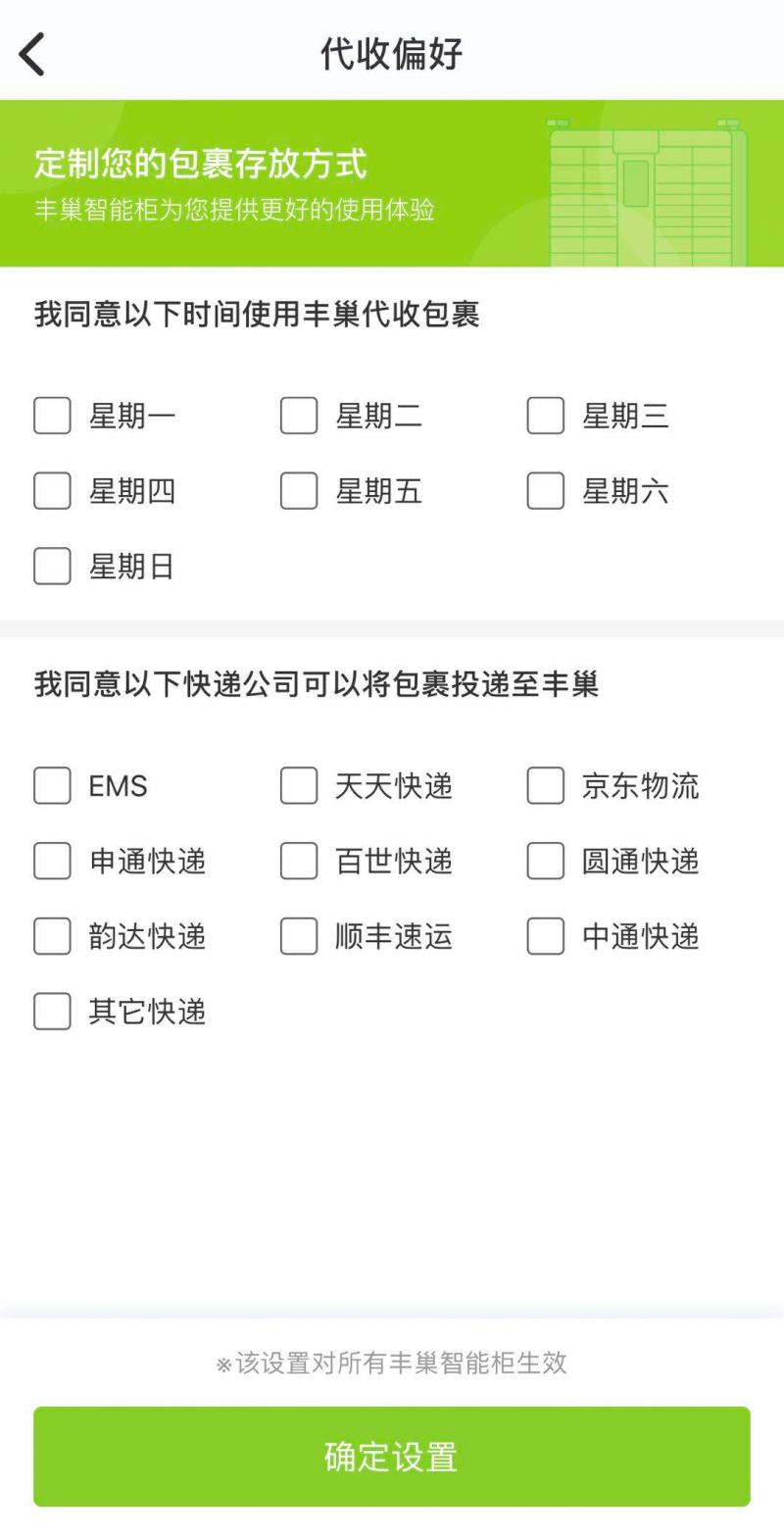Check the 顺丰速运 checkbox
Image resolution: width=784 pixels, height=1538 pixels.
pos(299,936)
